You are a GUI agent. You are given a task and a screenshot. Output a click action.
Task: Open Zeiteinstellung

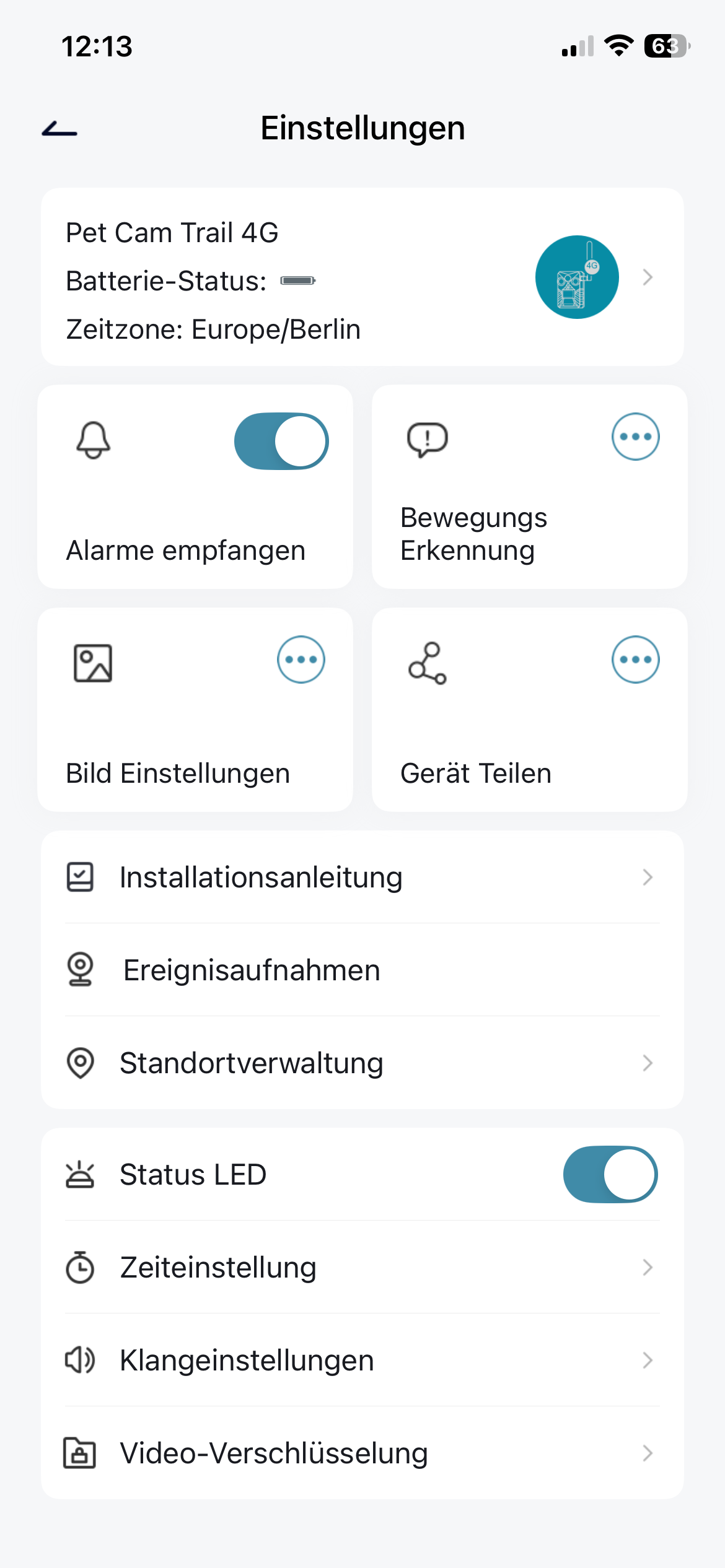(362, 1268)
